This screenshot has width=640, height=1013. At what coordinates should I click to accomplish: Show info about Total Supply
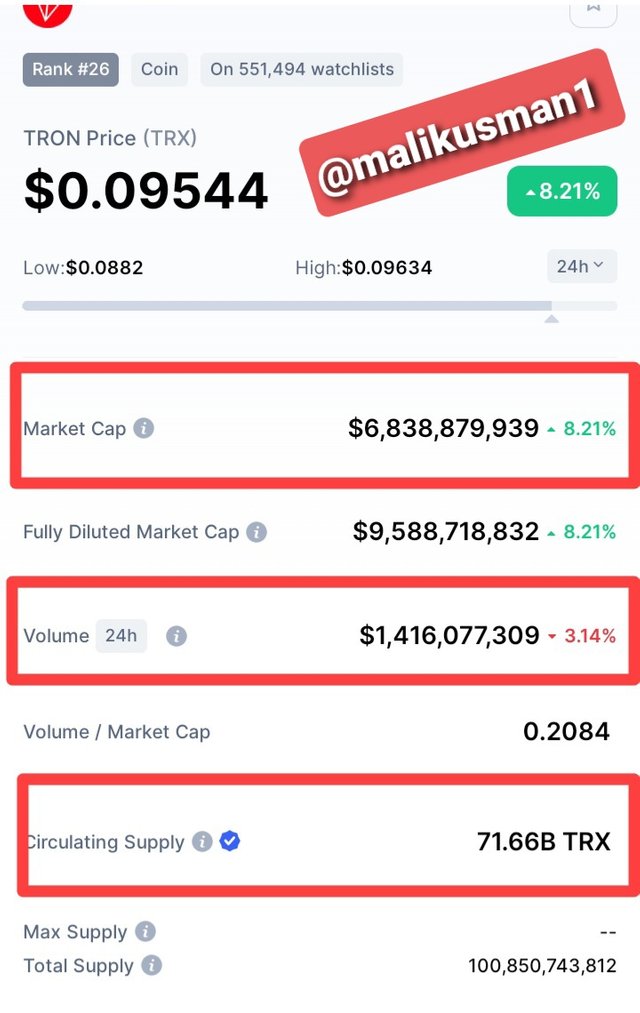click(151, 966)
